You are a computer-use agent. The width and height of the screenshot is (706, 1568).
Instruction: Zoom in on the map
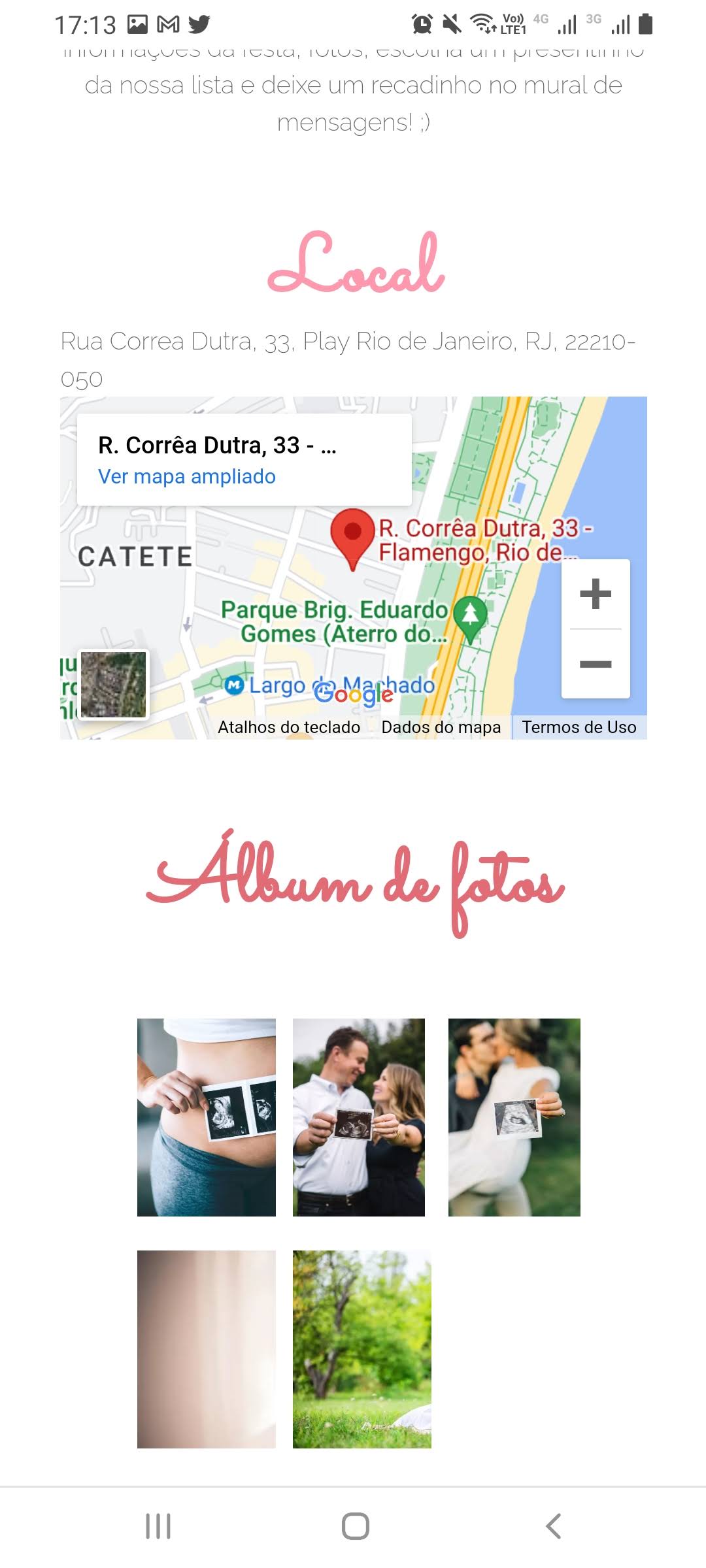[x=596, y=594]
